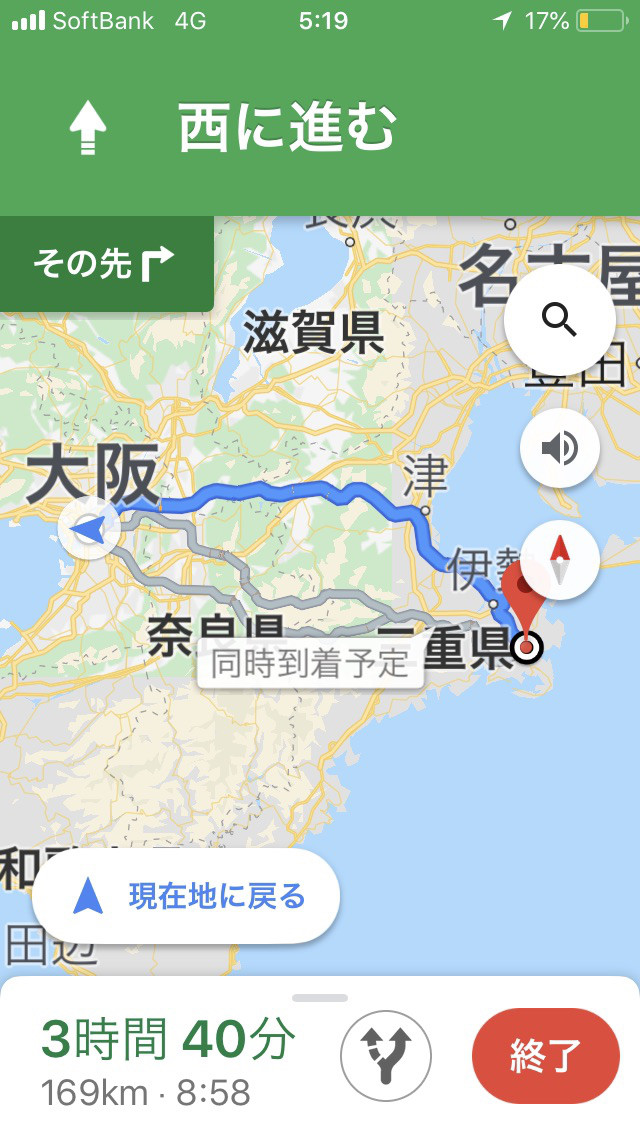This screenshot has width=640, height=1136.
Task: Open the 西に進む direction banner
Action: pos(288,130)
